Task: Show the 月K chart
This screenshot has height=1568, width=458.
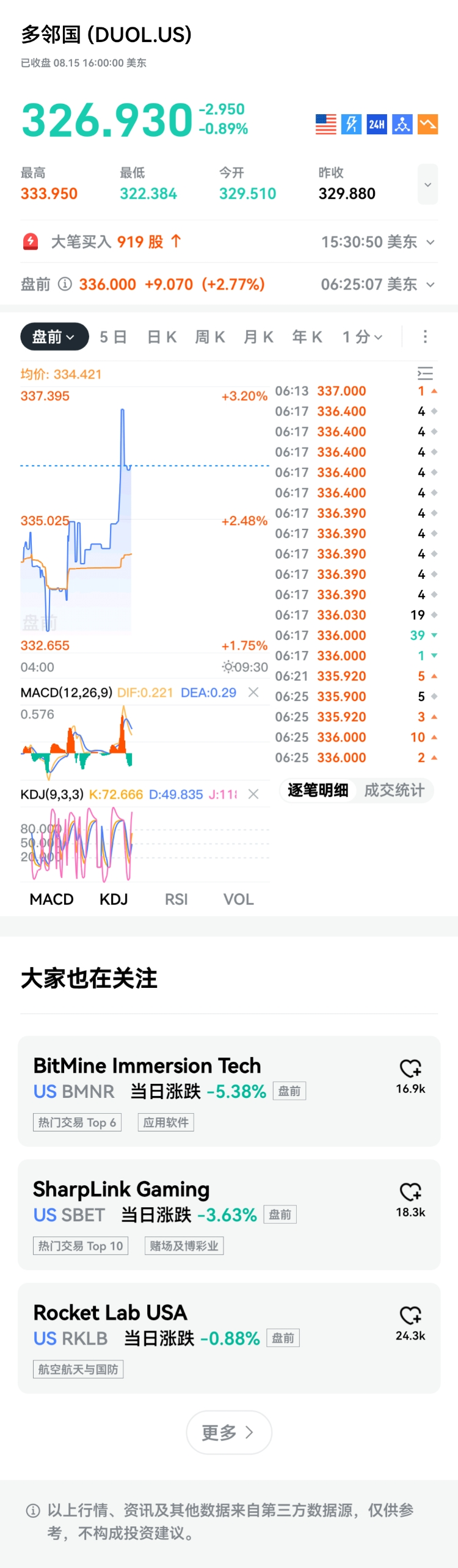Action: pos(258,337)
